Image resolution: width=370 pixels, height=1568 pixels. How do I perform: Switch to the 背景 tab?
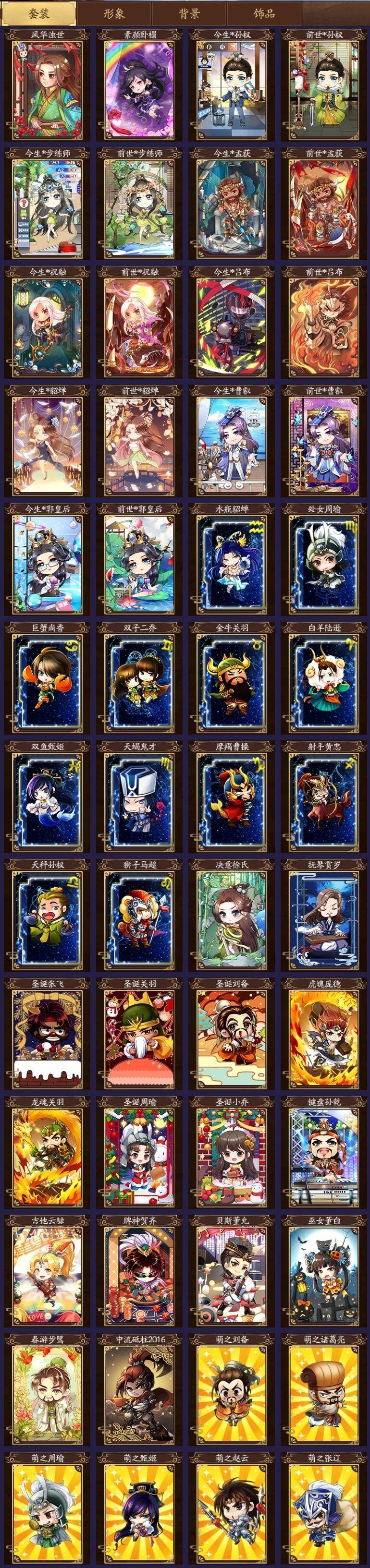(189, 13)
